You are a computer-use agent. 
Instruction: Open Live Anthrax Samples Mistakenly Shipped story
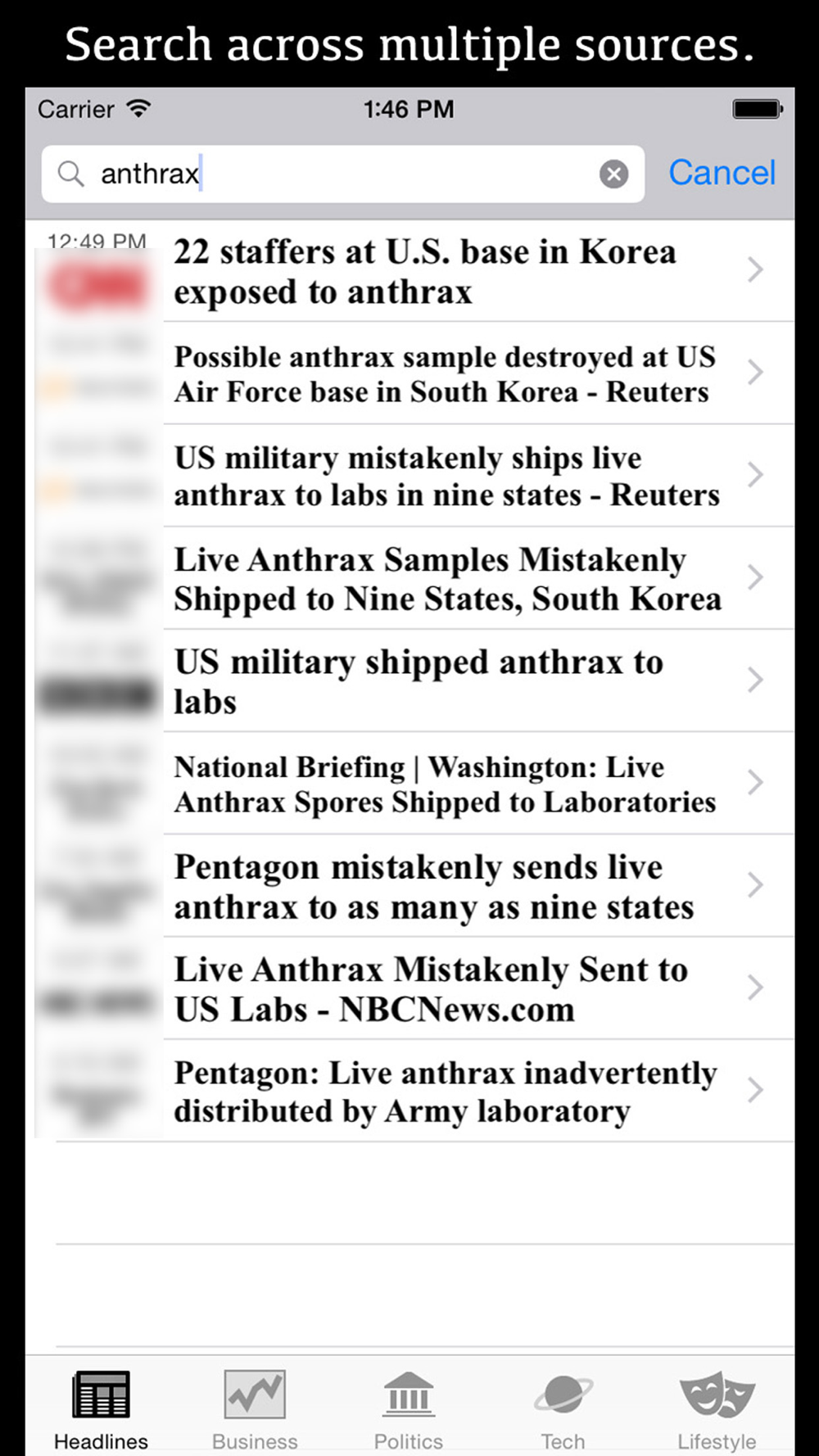409,578
